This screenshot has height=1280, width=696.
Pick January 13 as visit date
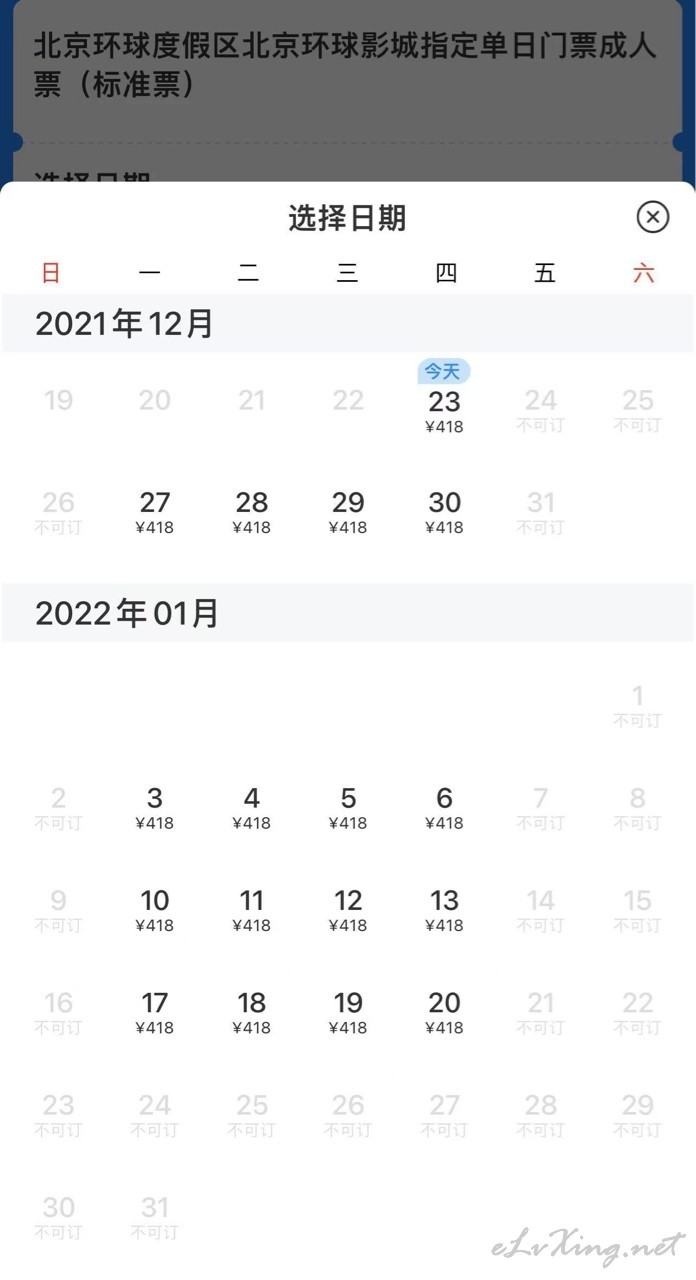pos(444,910)
